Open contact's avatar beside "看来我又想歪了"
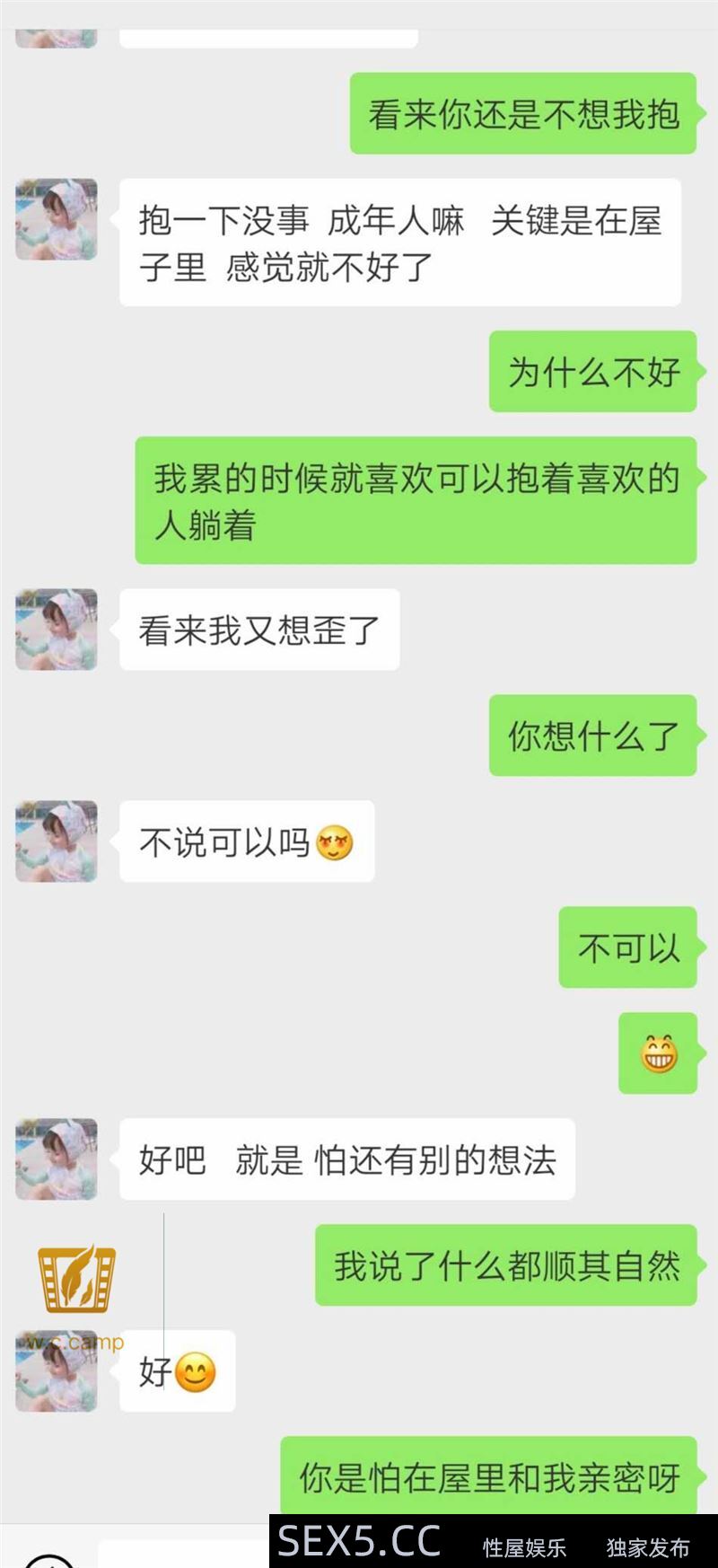The image size is (718, 1568). click(57, 630)
